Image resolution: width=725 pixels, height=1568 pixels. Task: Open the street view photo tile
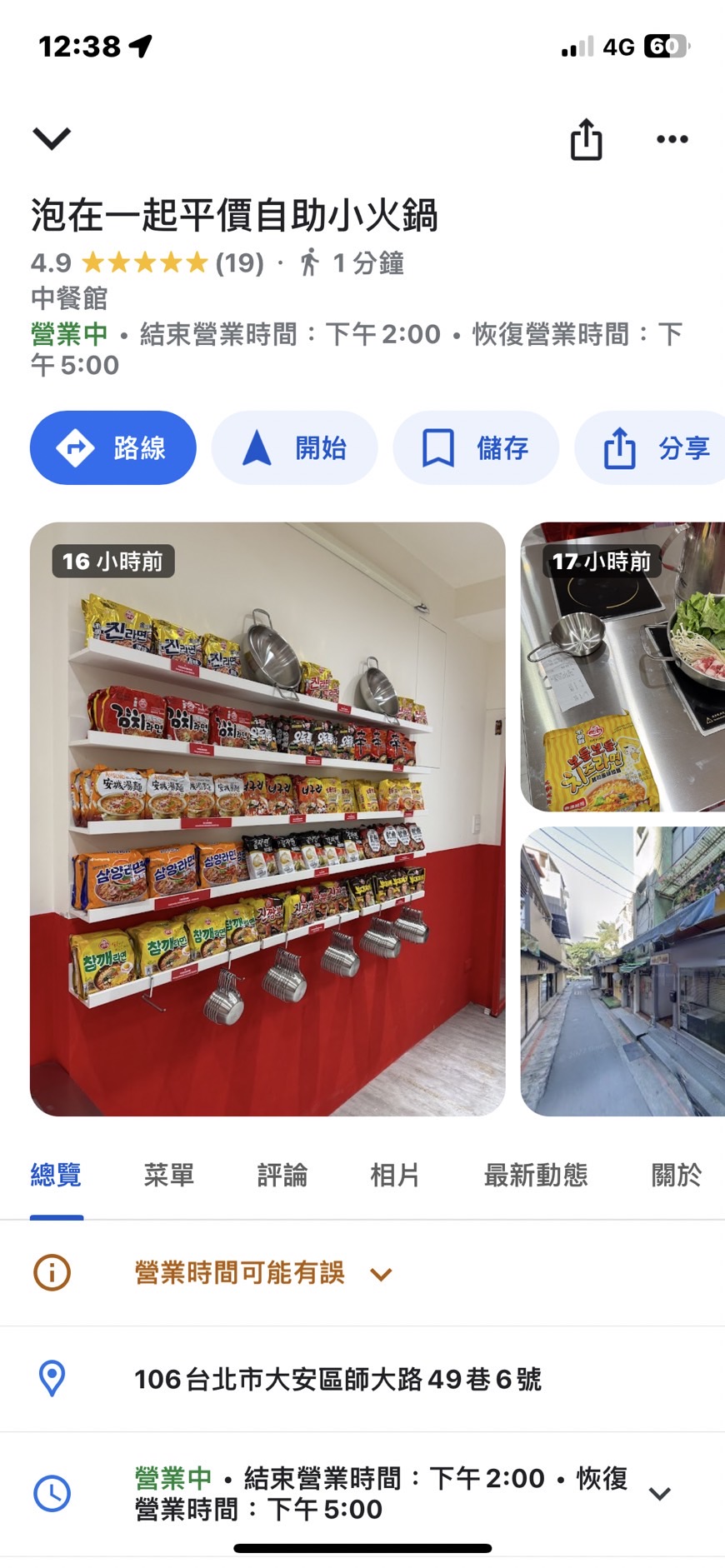pyautogui.click(x=622, y=971)
